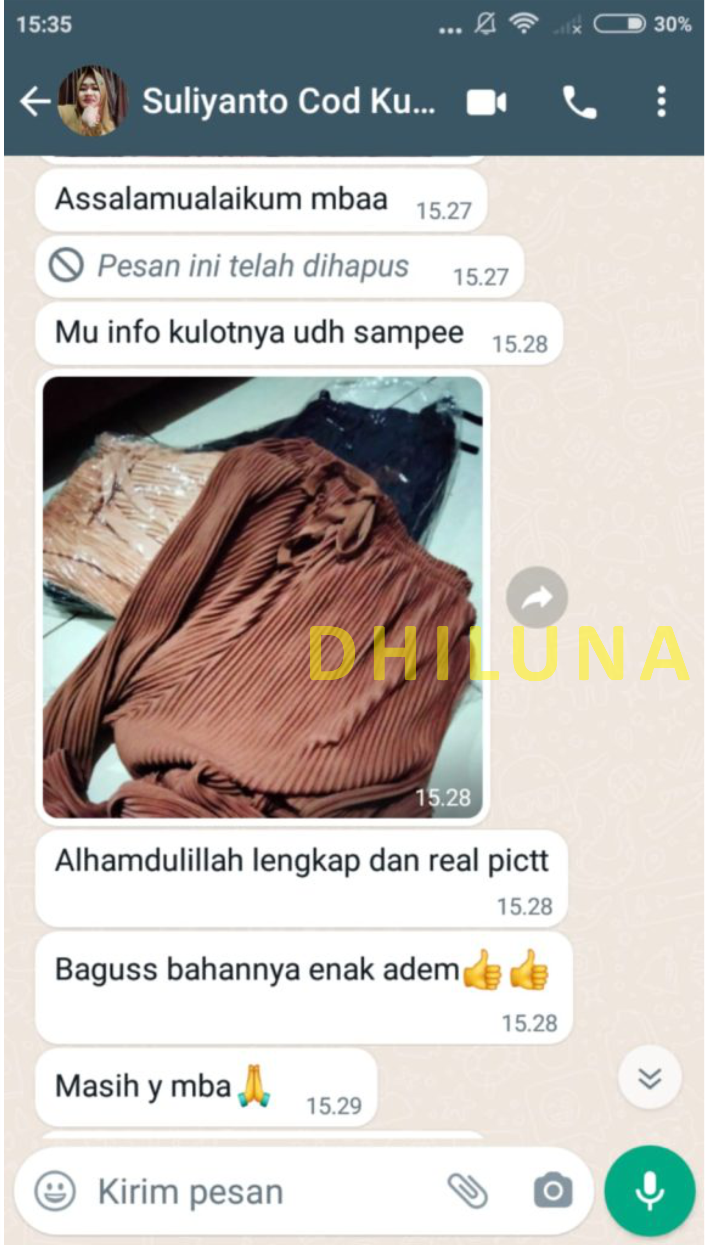Open the camera from message bar
This screenshot has width=707, height=1245.
pos(553,1191)
